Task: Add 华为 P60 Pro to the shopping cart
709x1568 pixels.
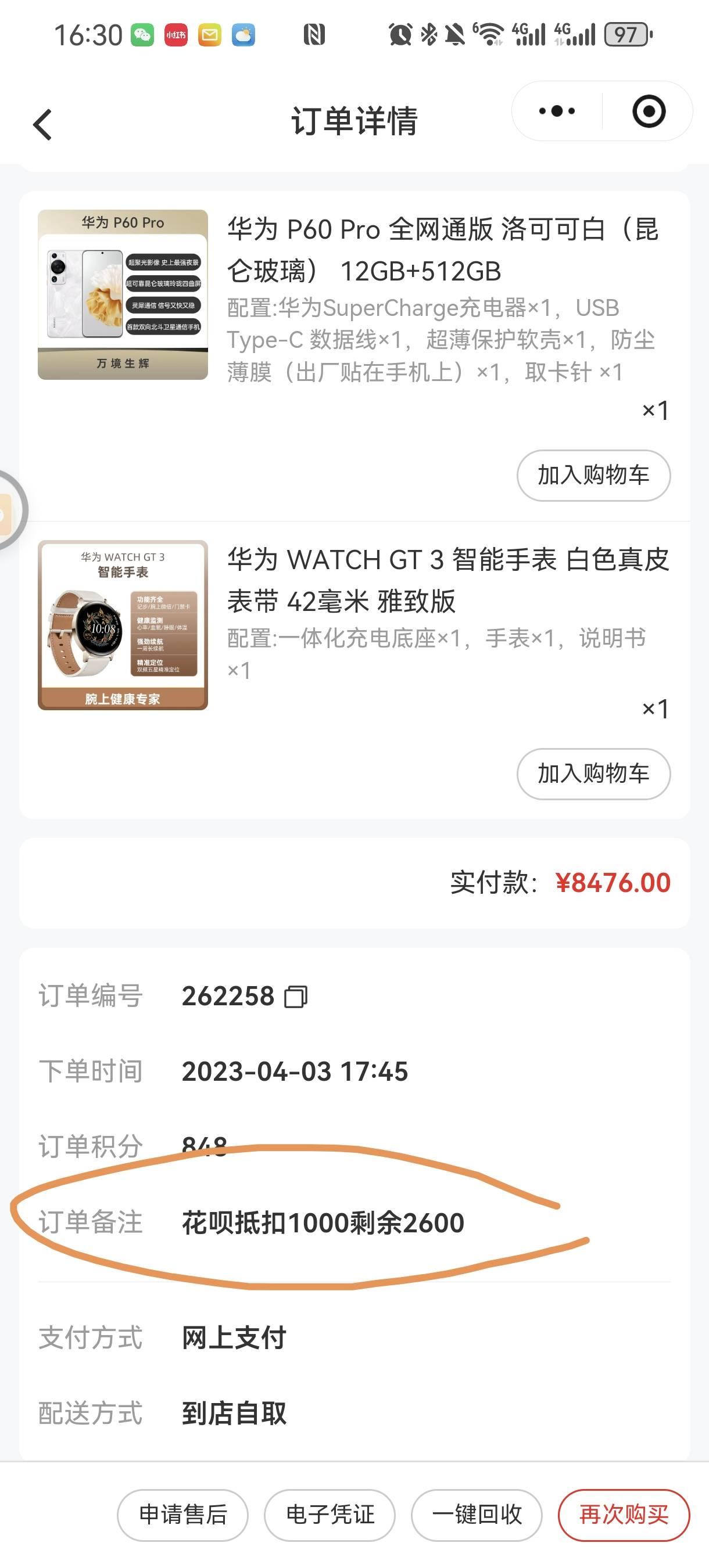Action: [x=593, y=476]
